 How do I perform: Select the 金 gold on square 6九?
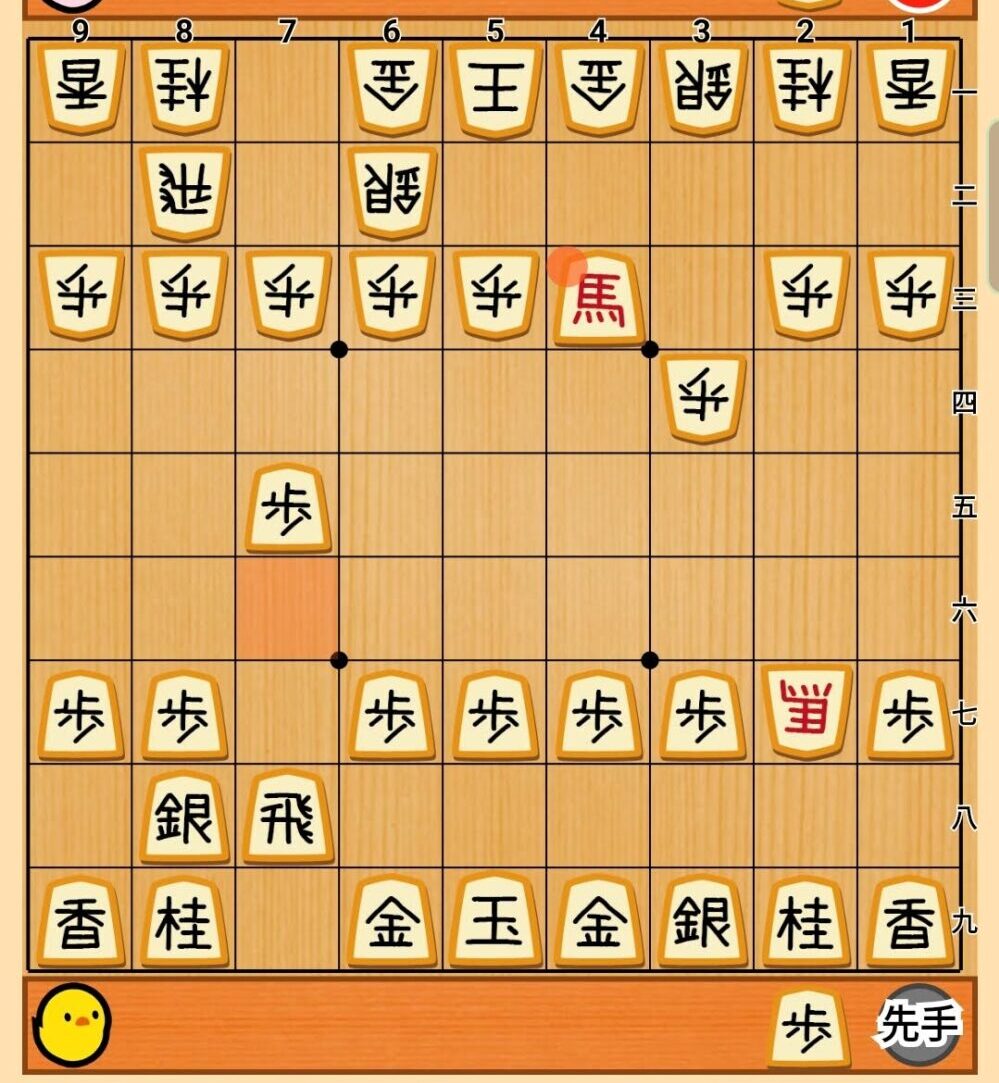391,922
